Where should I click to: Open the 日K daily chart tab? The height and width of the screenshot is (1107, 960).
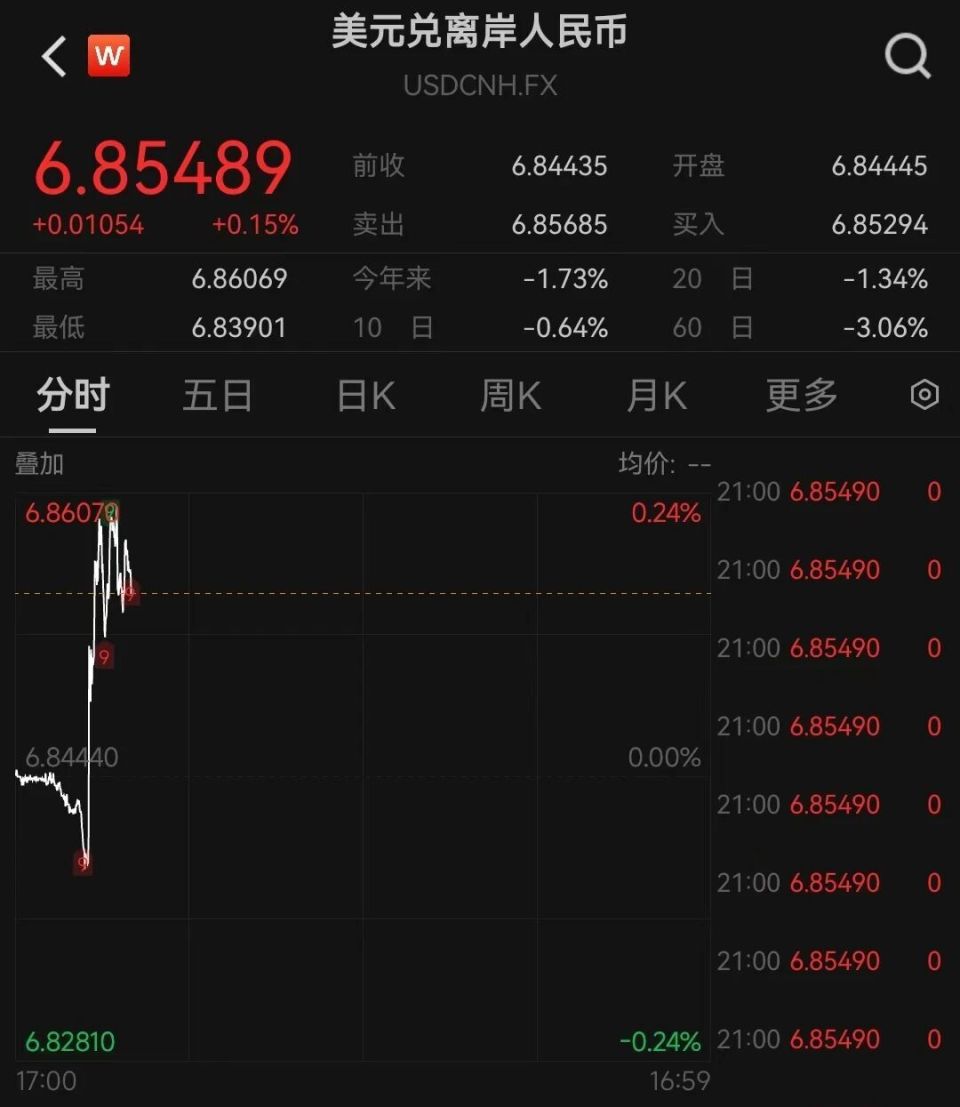point(362,395)
